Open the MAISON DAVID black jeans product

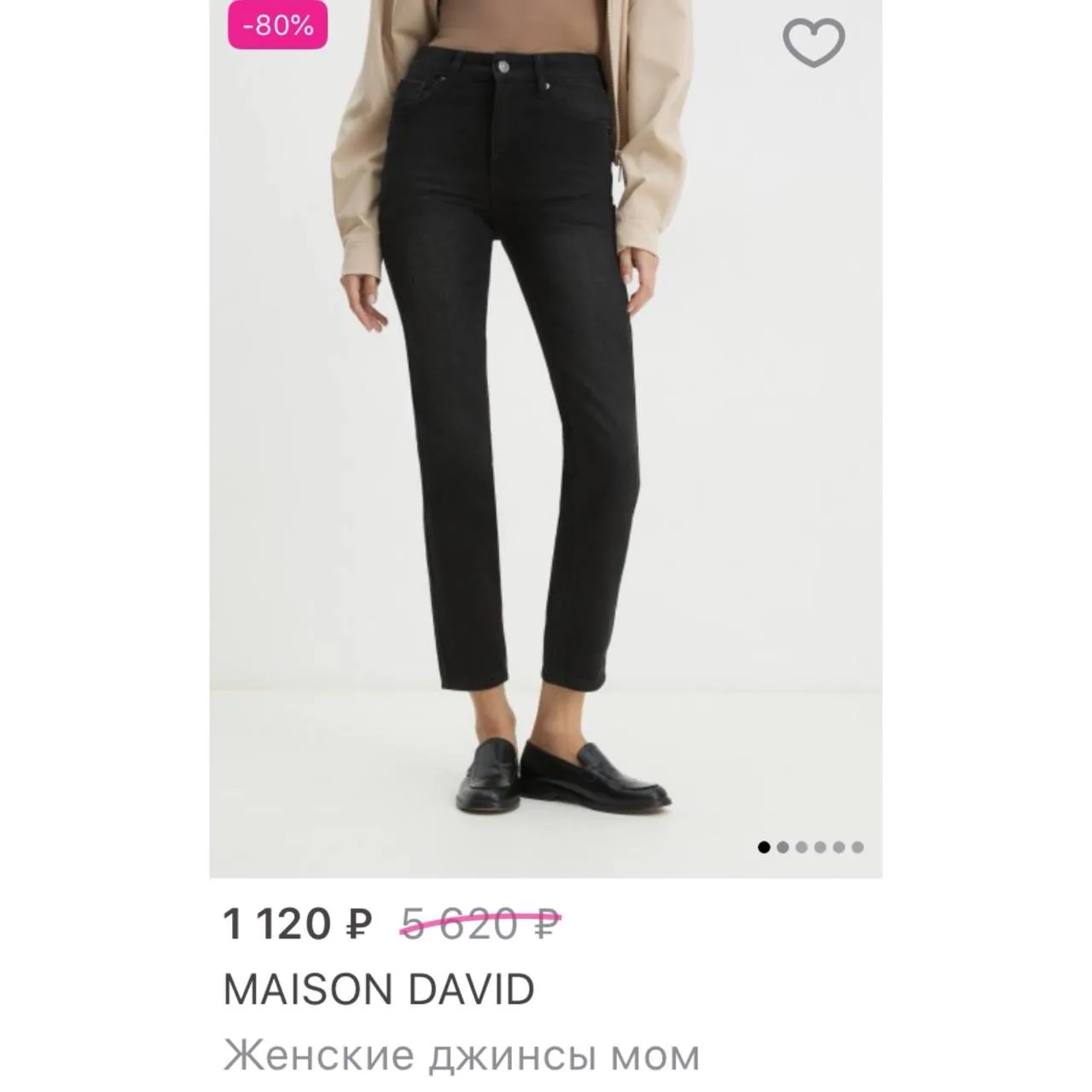(546, 439)
